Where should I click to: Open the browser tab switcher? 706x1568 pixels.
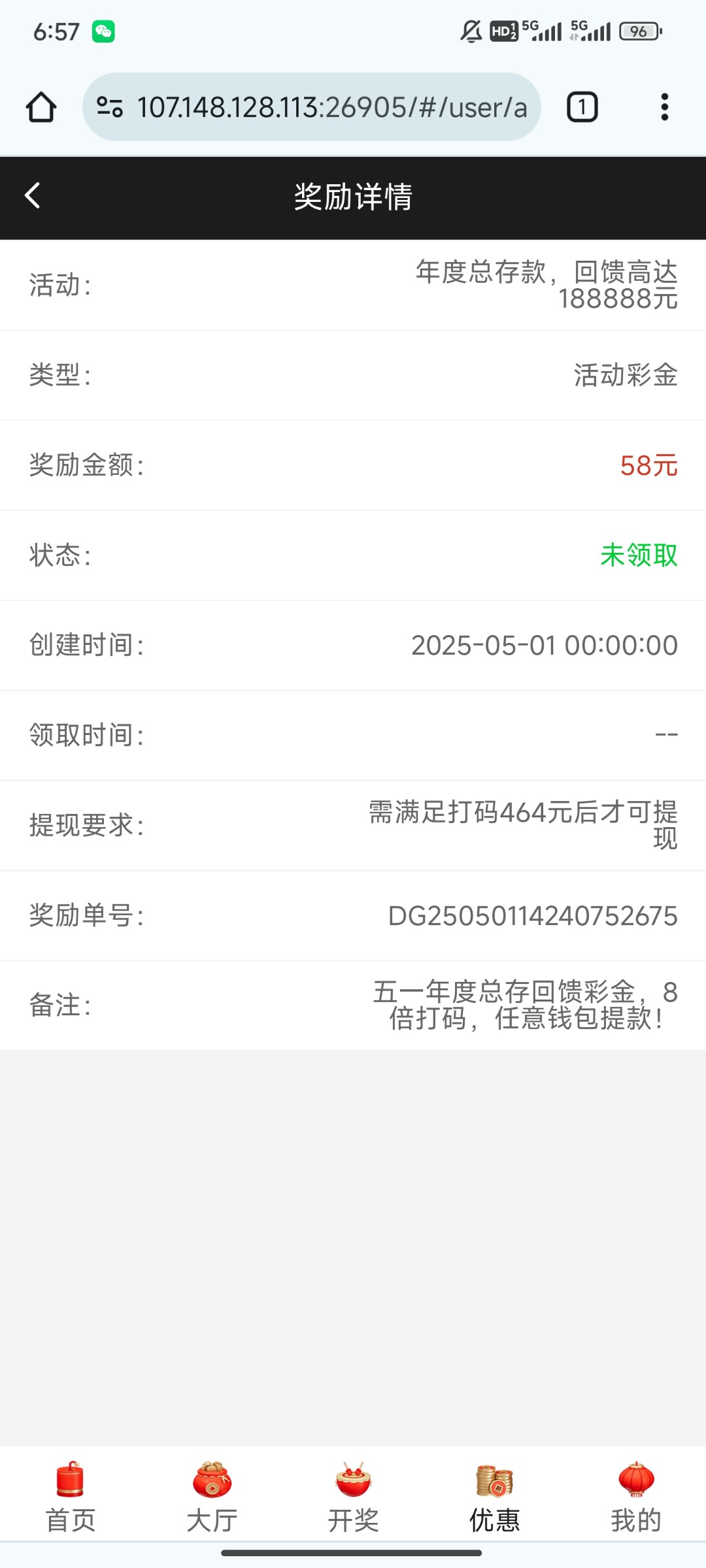tap(582, 107)
